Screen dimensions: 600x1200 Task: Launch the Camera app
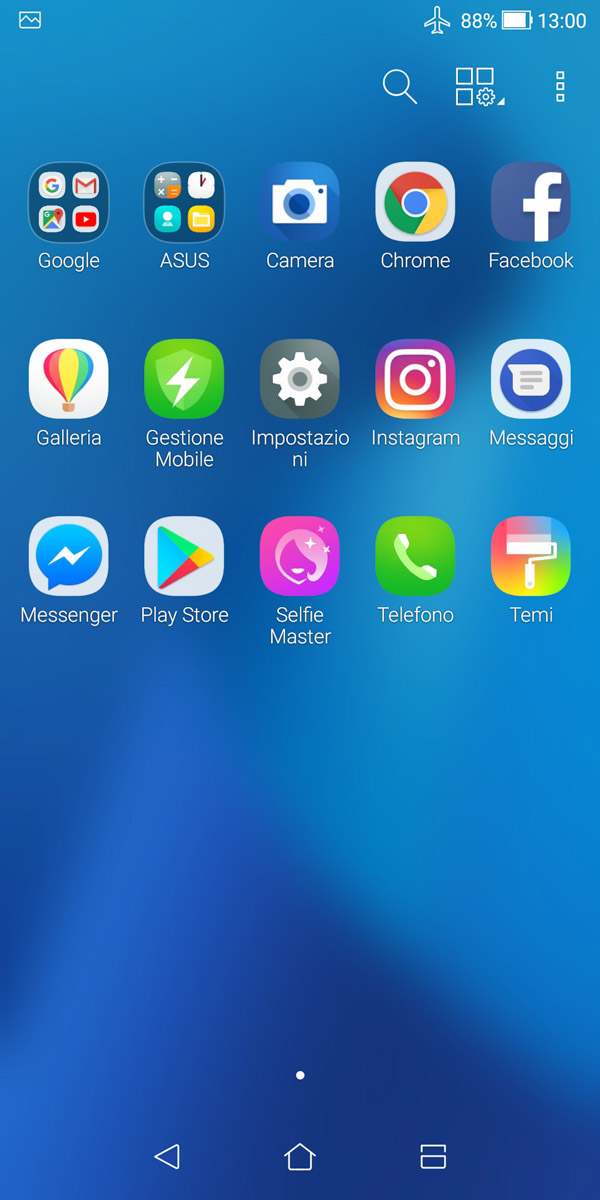[x=300, y=203]
